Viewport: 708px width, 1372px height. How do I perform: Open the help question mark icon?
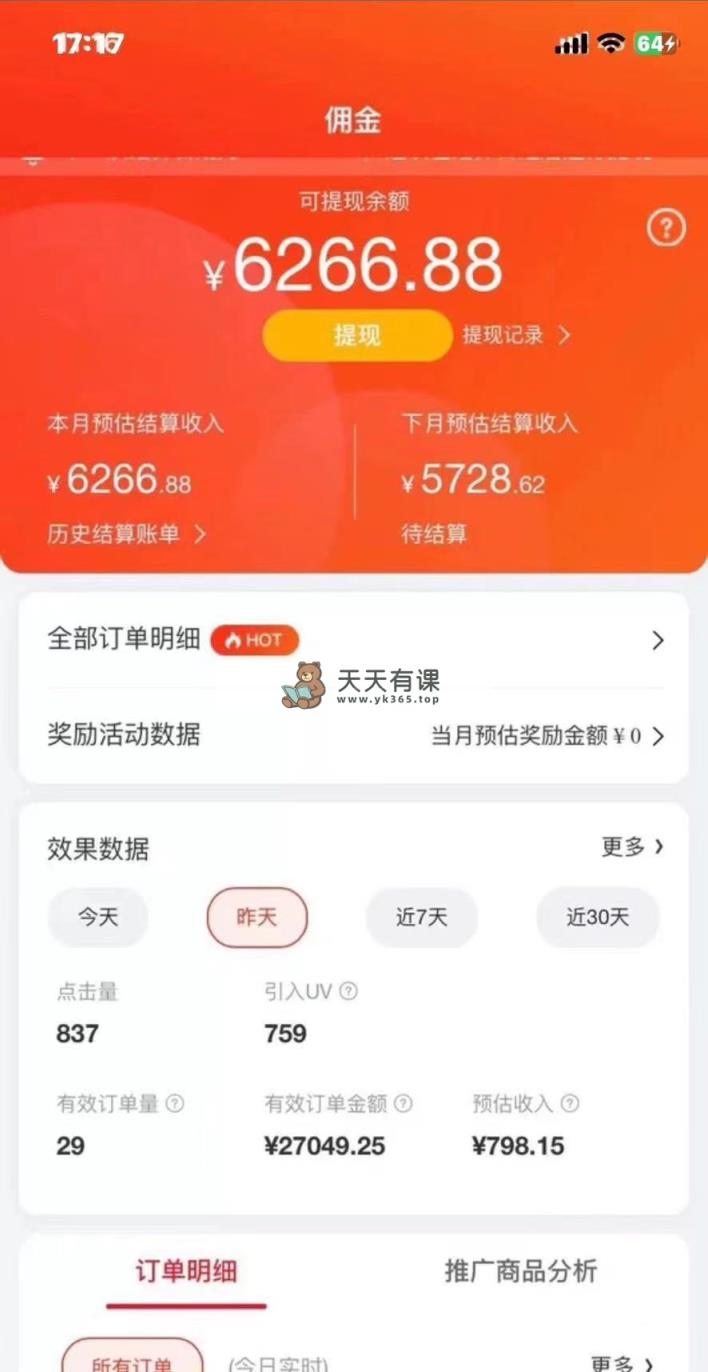(666, 229)
